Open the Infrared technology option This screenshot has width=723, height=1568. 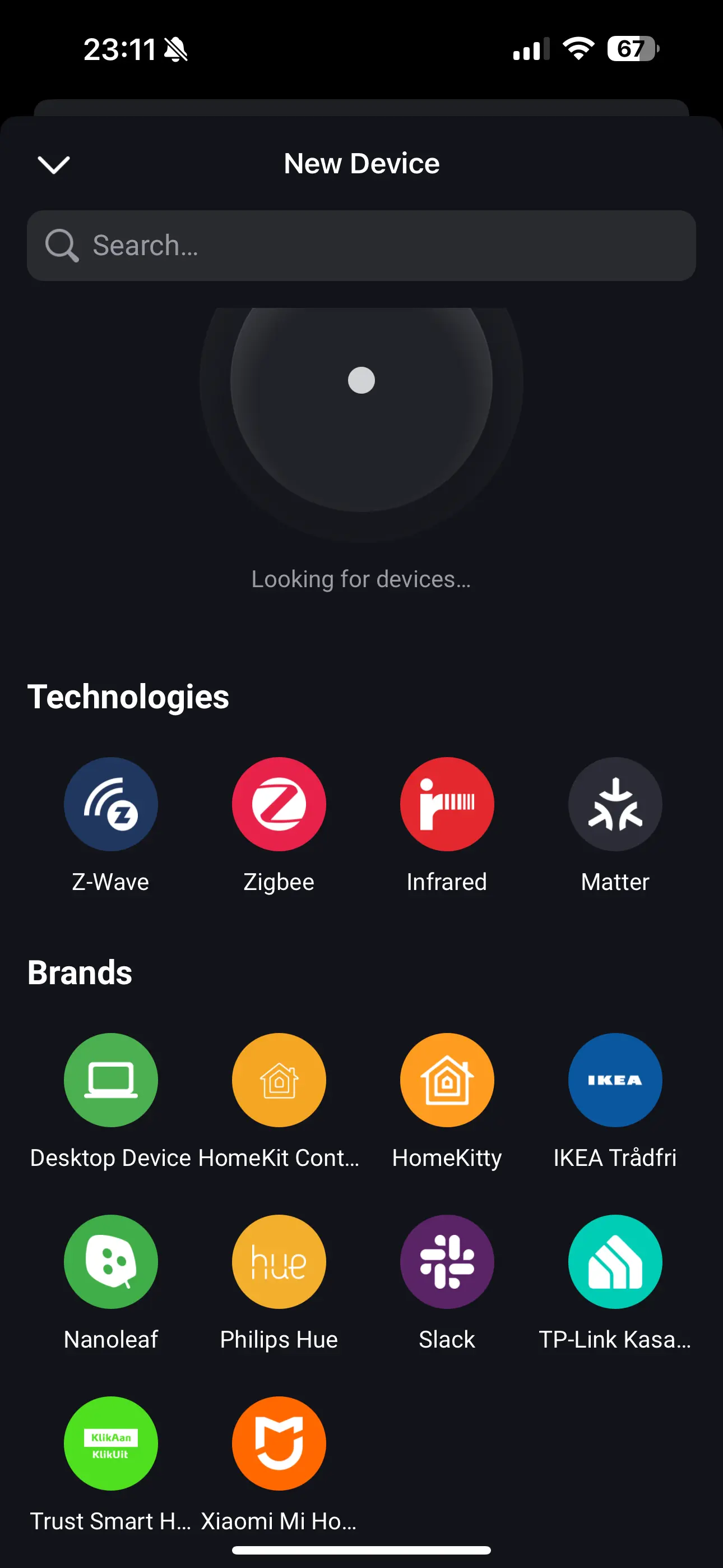click(x=447, y=804)
